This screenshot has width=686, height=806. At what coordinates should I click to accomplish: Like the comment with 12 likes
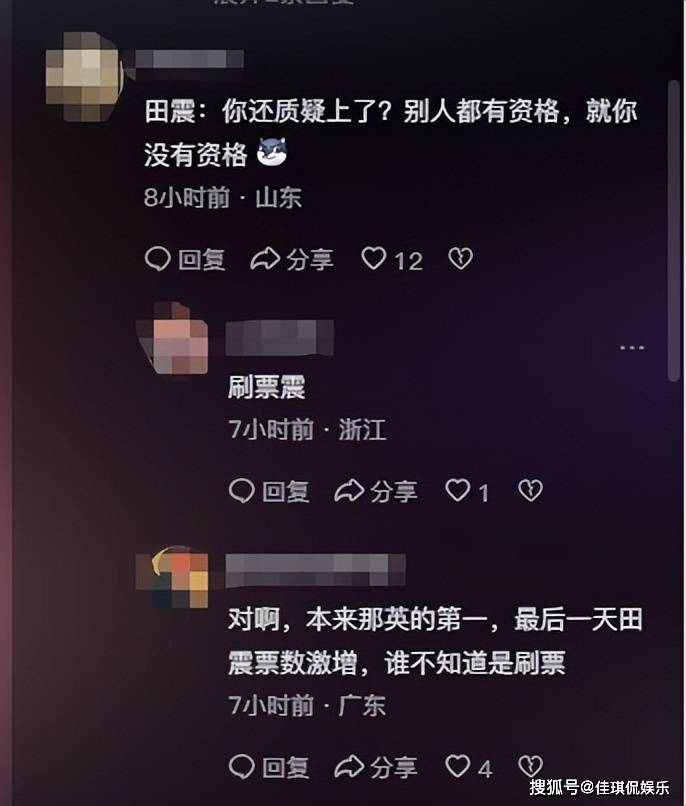(374, 260)
